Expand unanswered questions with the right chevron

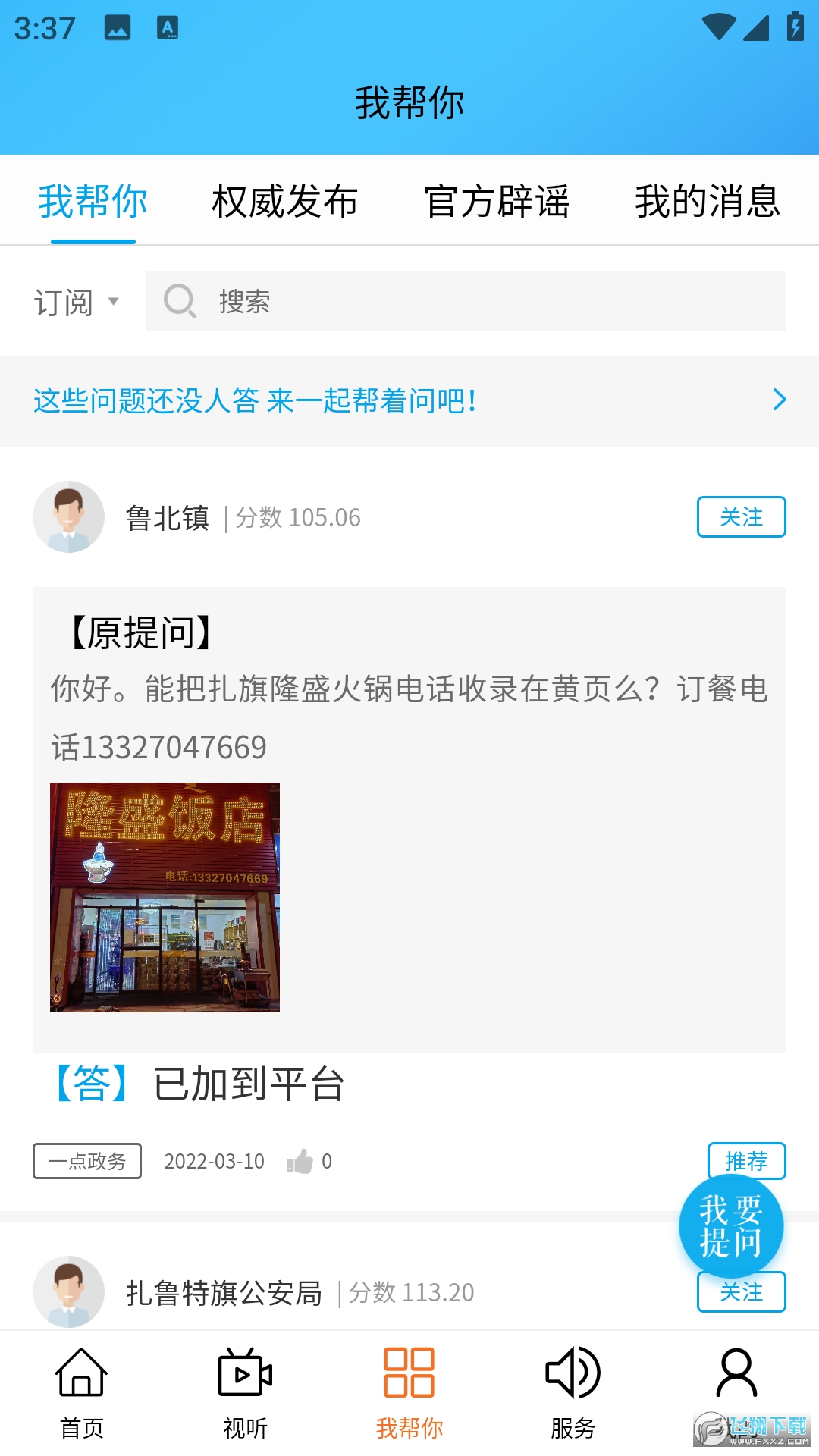point(780,401)
